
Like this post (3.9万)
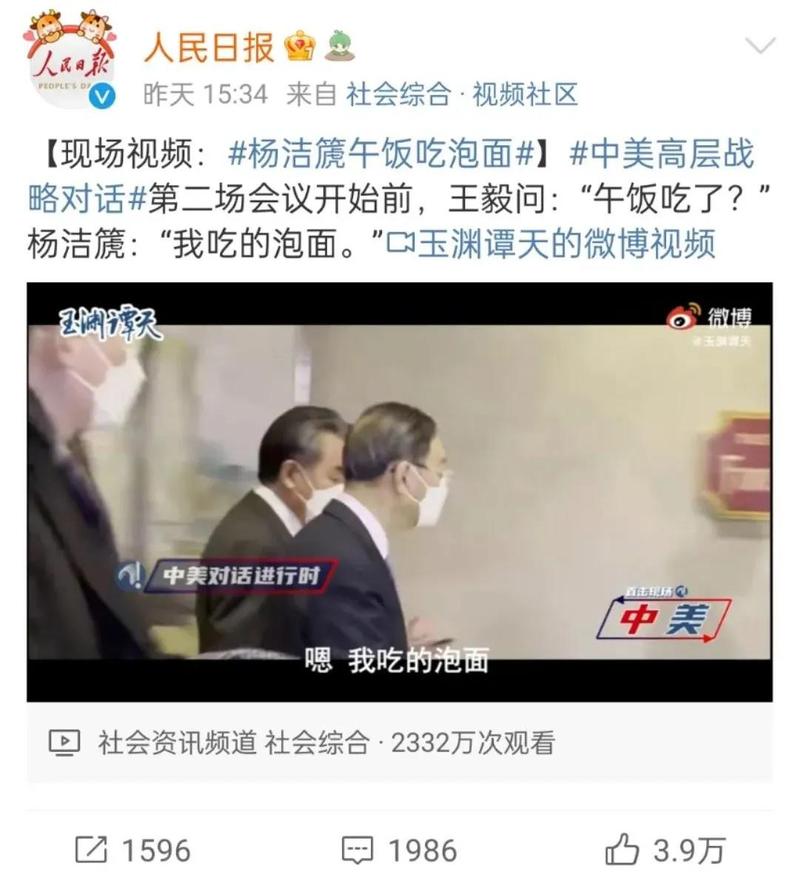[x=665, y=850]
